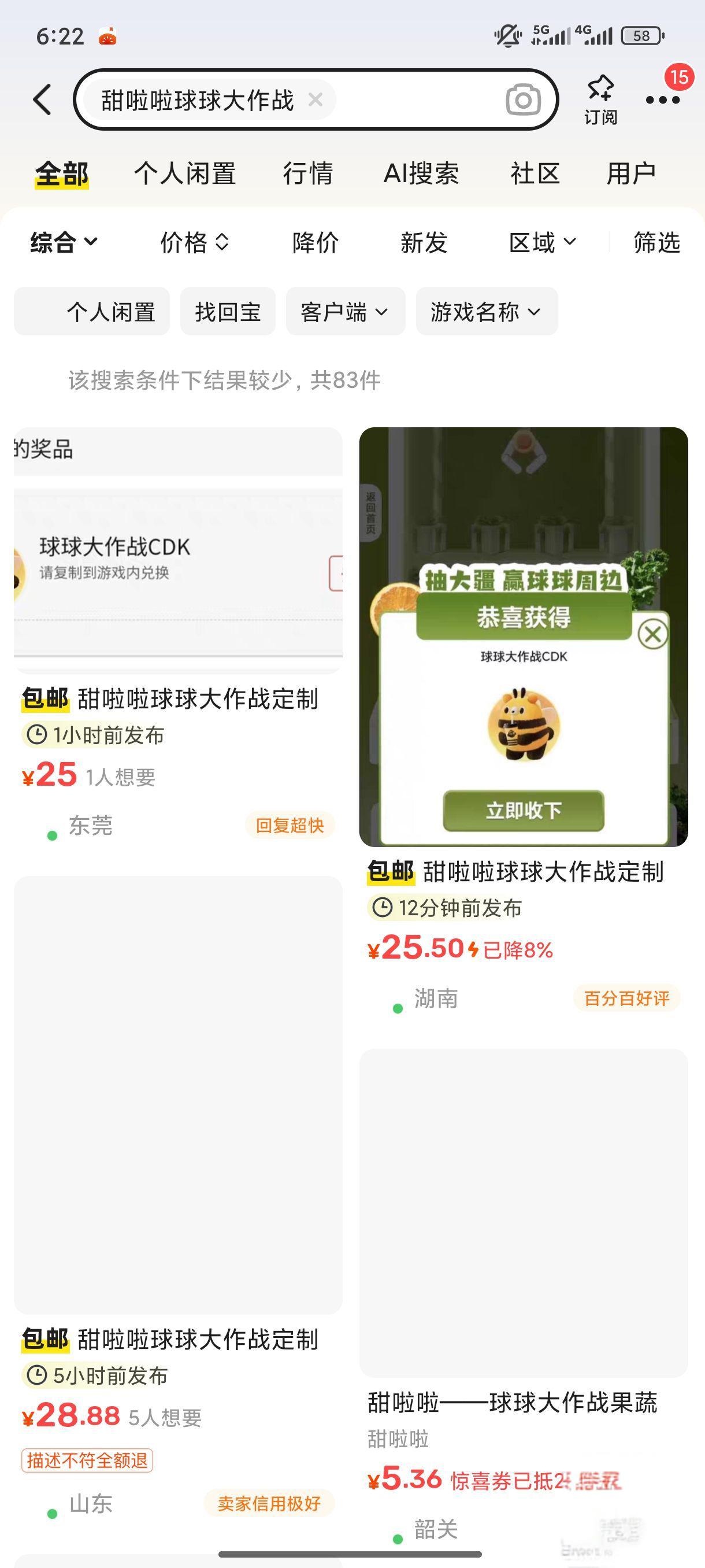Screen dimensions: 705x1568
Task: Expand the 区域 region dropdown
Action: pos(542,242)
